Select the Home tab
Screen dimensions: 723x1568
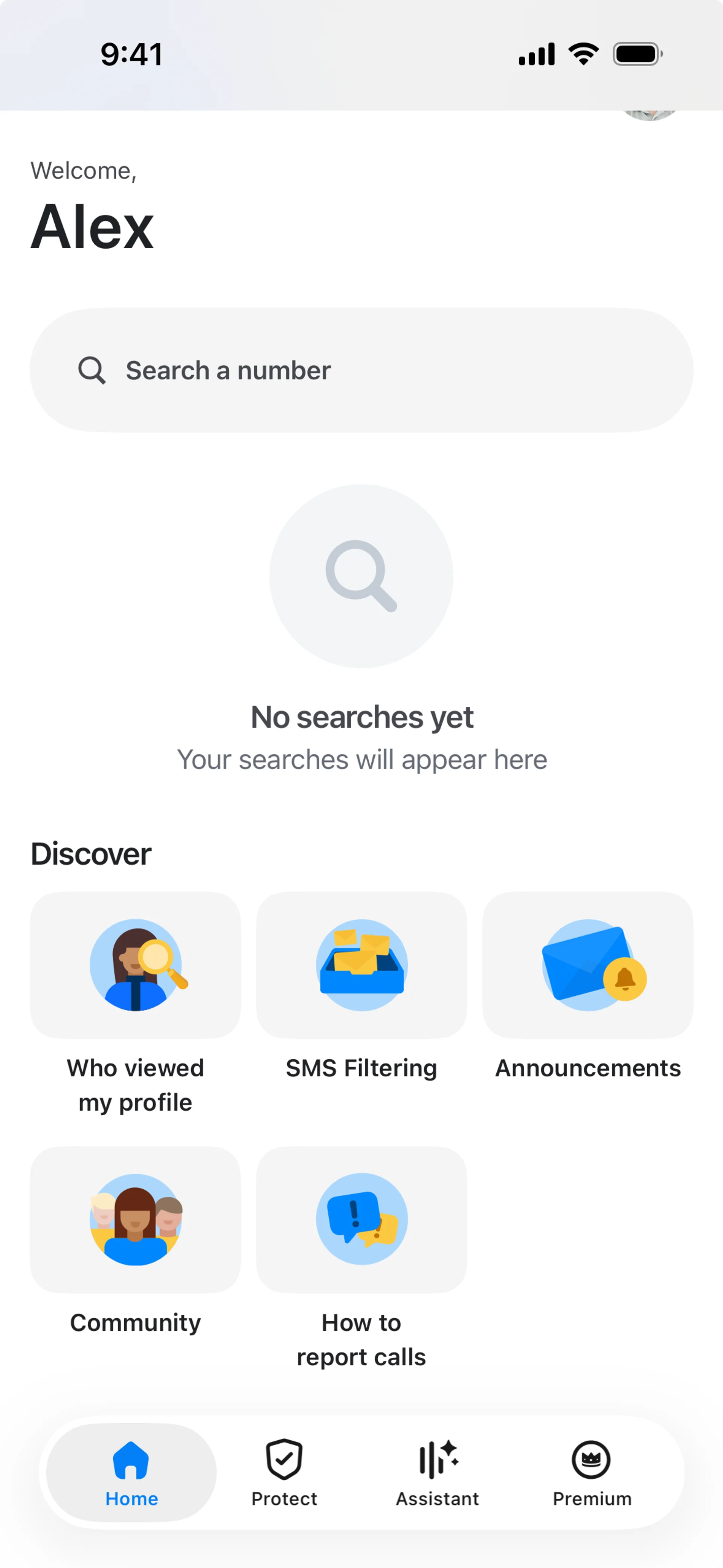(x=131, y=1472)
